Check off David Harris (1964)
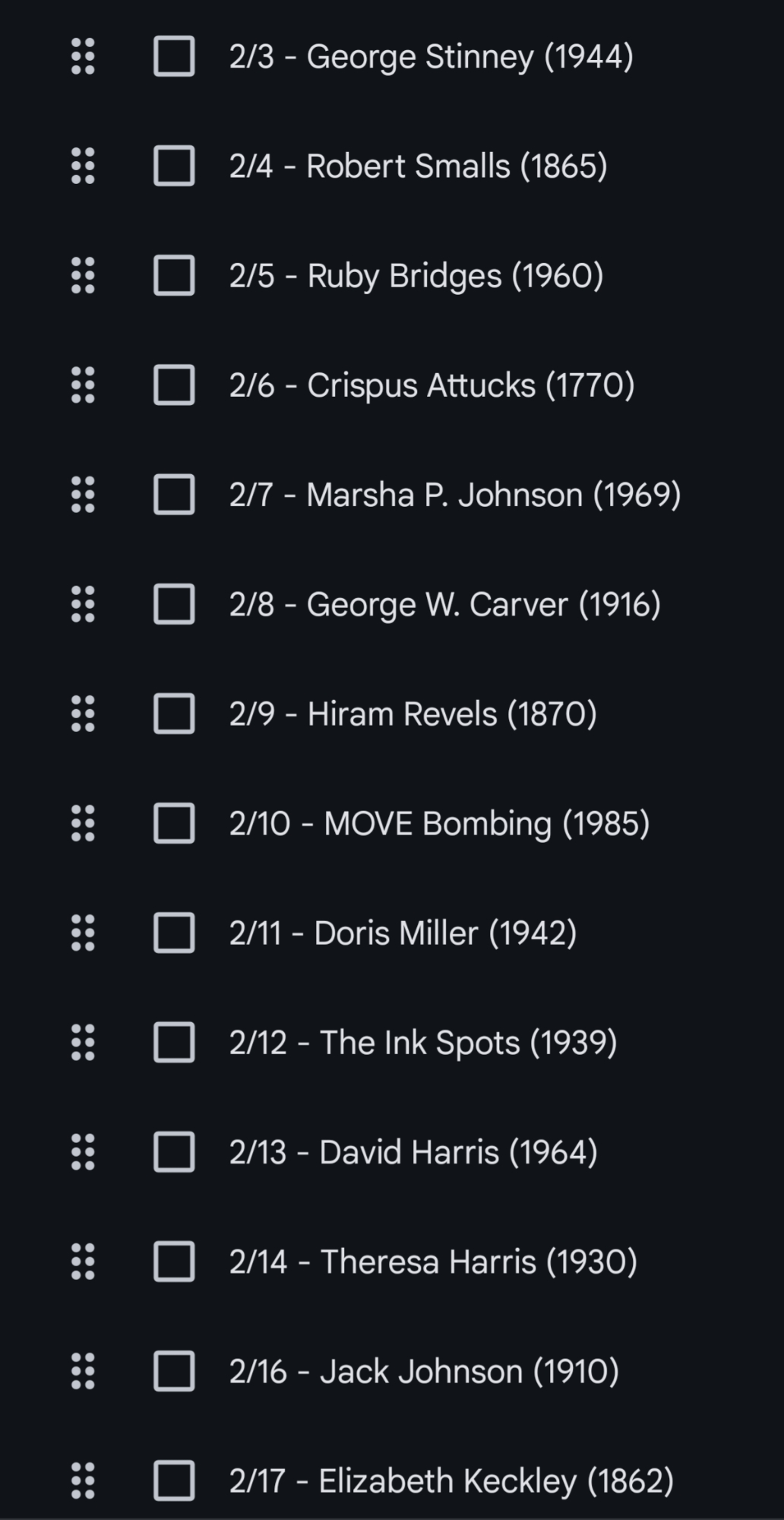Viewport: 784px width, 1520px height. pos(174,1151)
